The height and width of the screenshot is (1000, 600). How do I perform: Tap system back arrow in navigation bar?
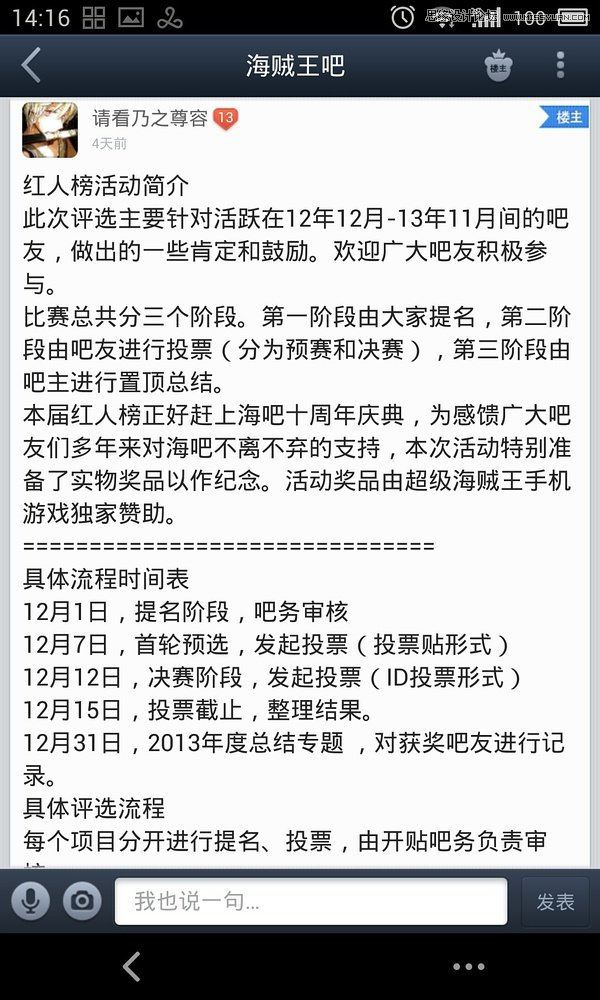tap(131, 966)
